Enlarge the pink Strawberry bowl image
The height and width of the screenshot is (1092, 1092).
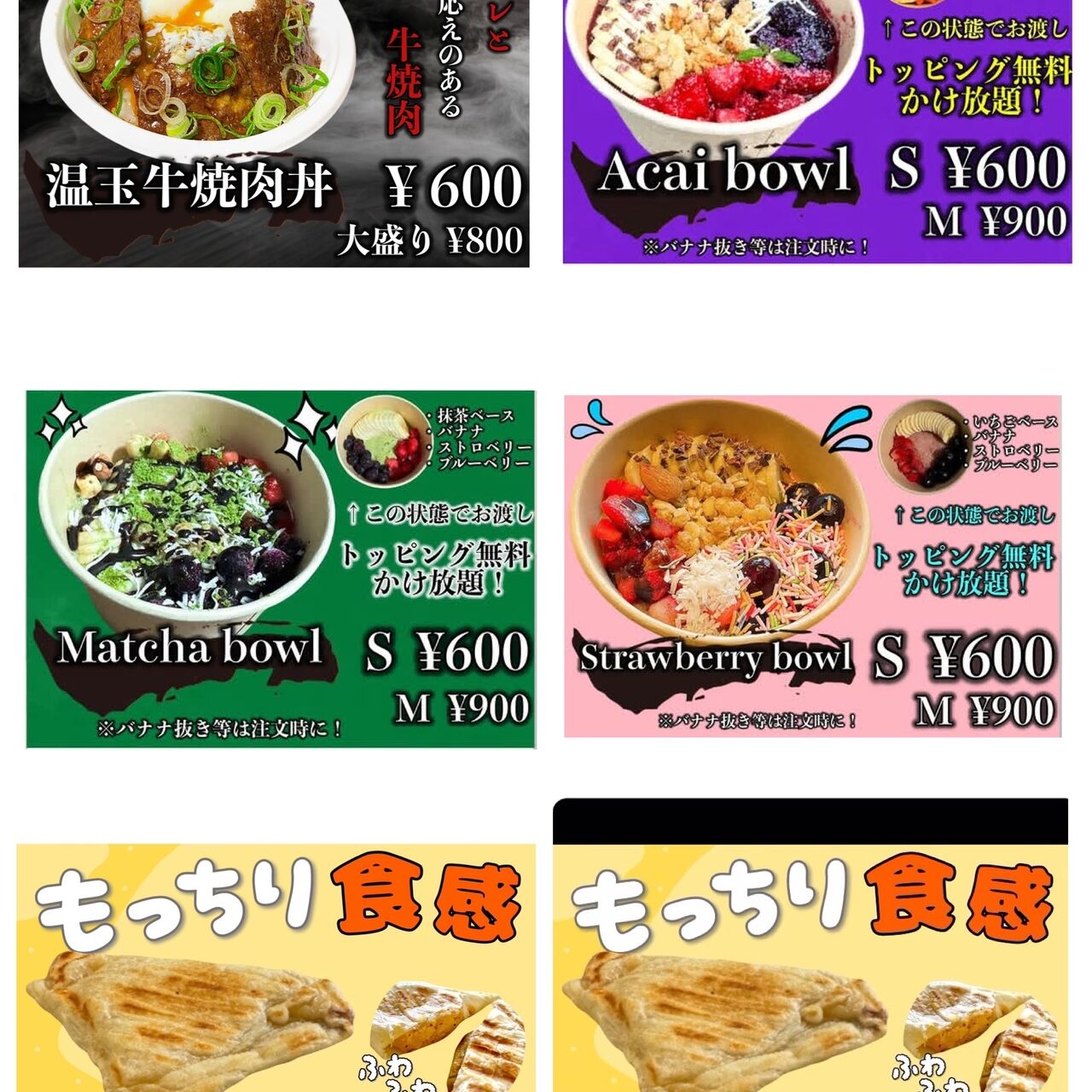coord(812,566)
